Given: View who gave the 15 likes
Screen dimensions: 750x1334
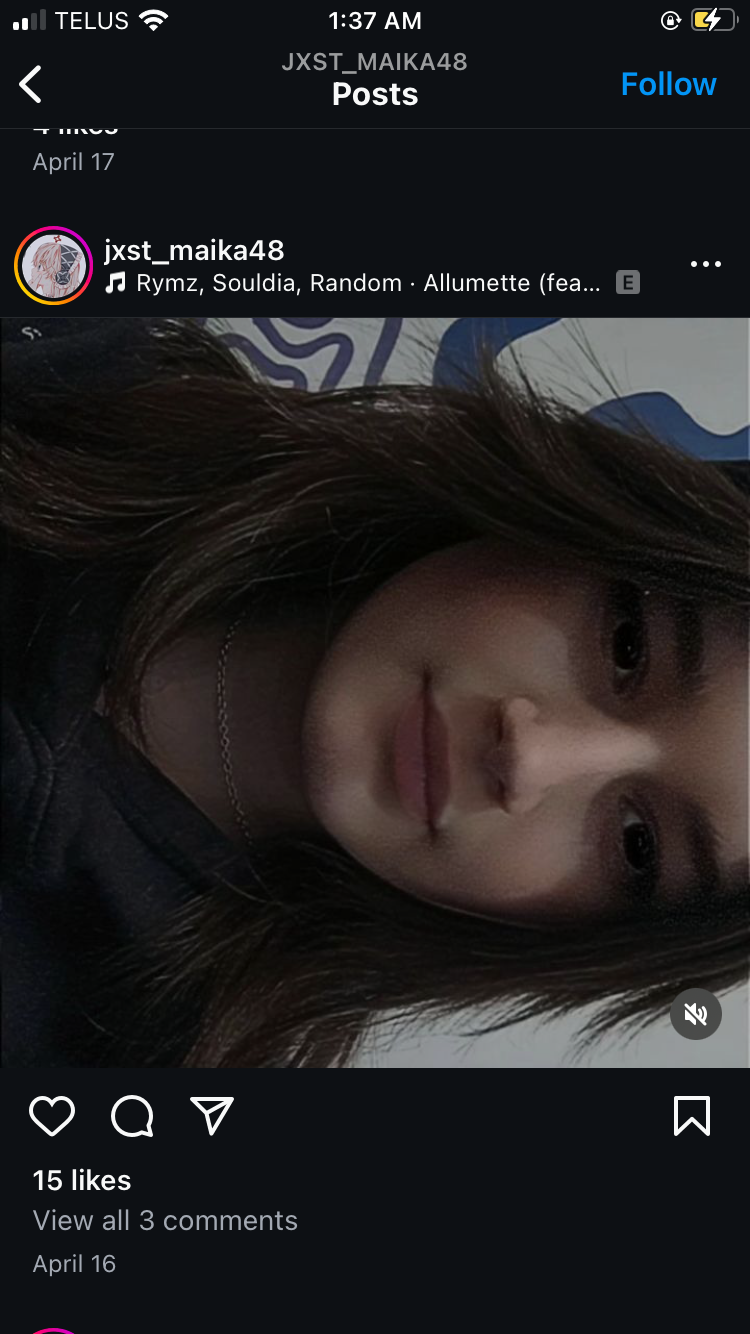Looking at the screenshot, I should [82, 1180].
